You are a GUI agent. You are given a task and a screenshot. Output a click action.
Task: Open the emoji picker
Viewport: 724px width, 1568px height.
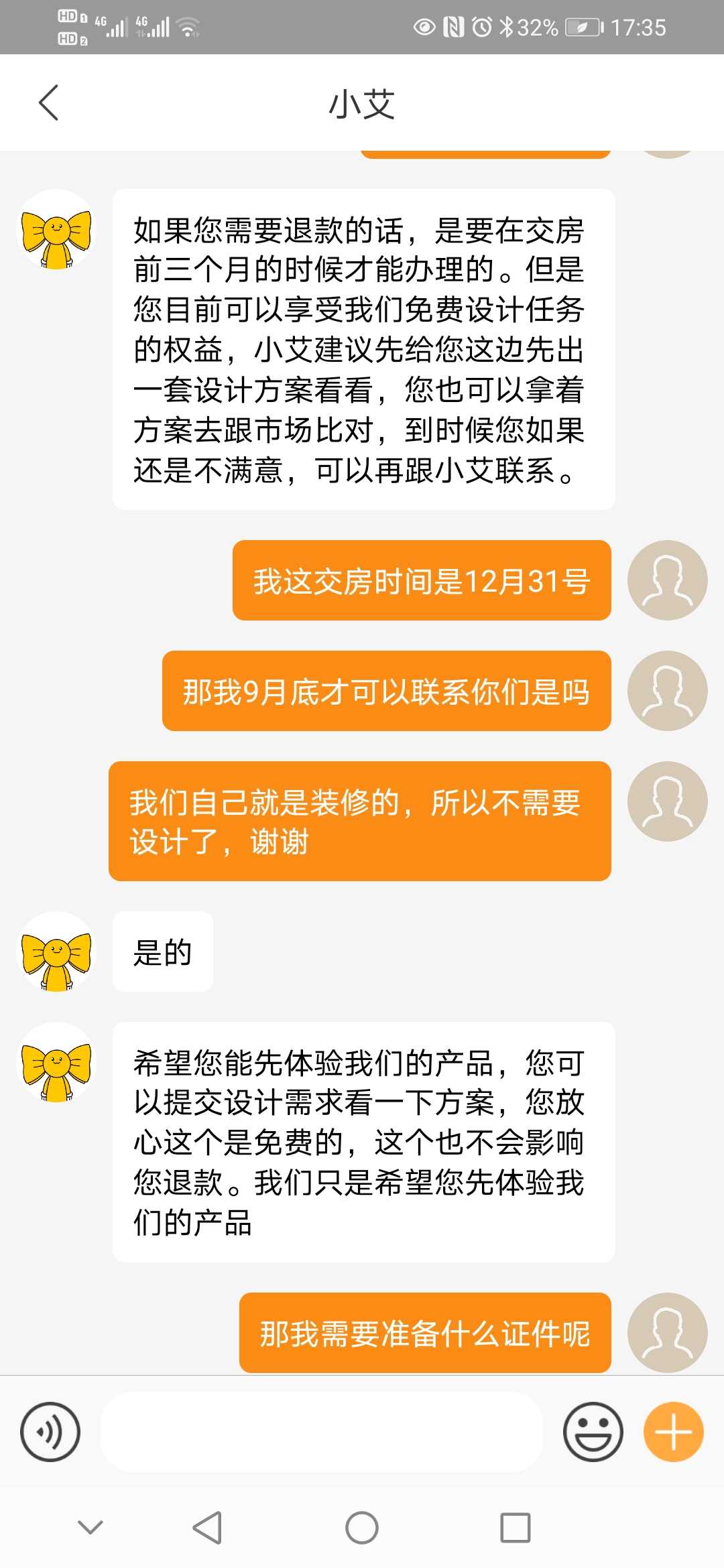point(593,1432)
